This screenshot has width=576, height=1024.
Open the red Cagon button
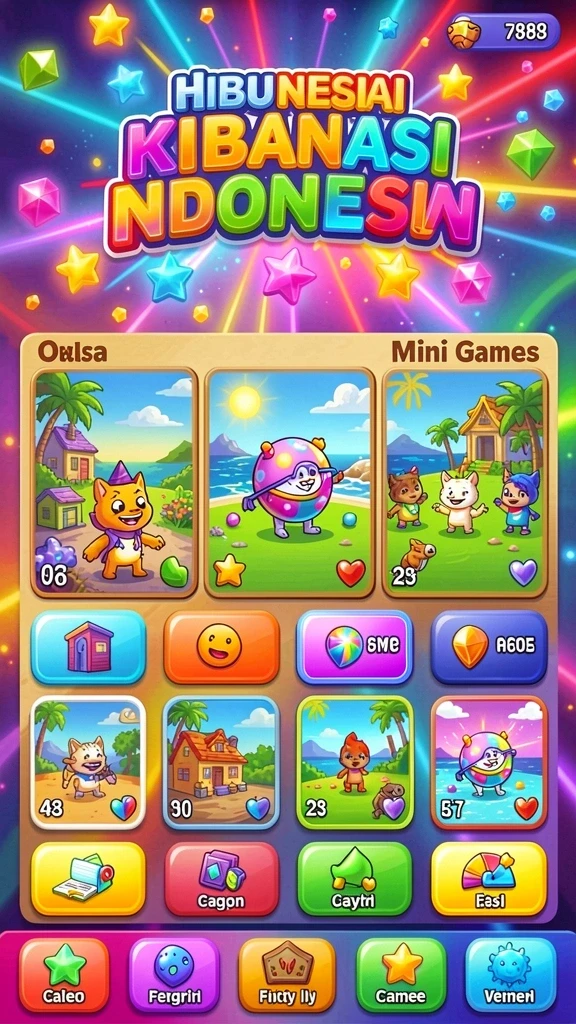(x=221, y=878)
